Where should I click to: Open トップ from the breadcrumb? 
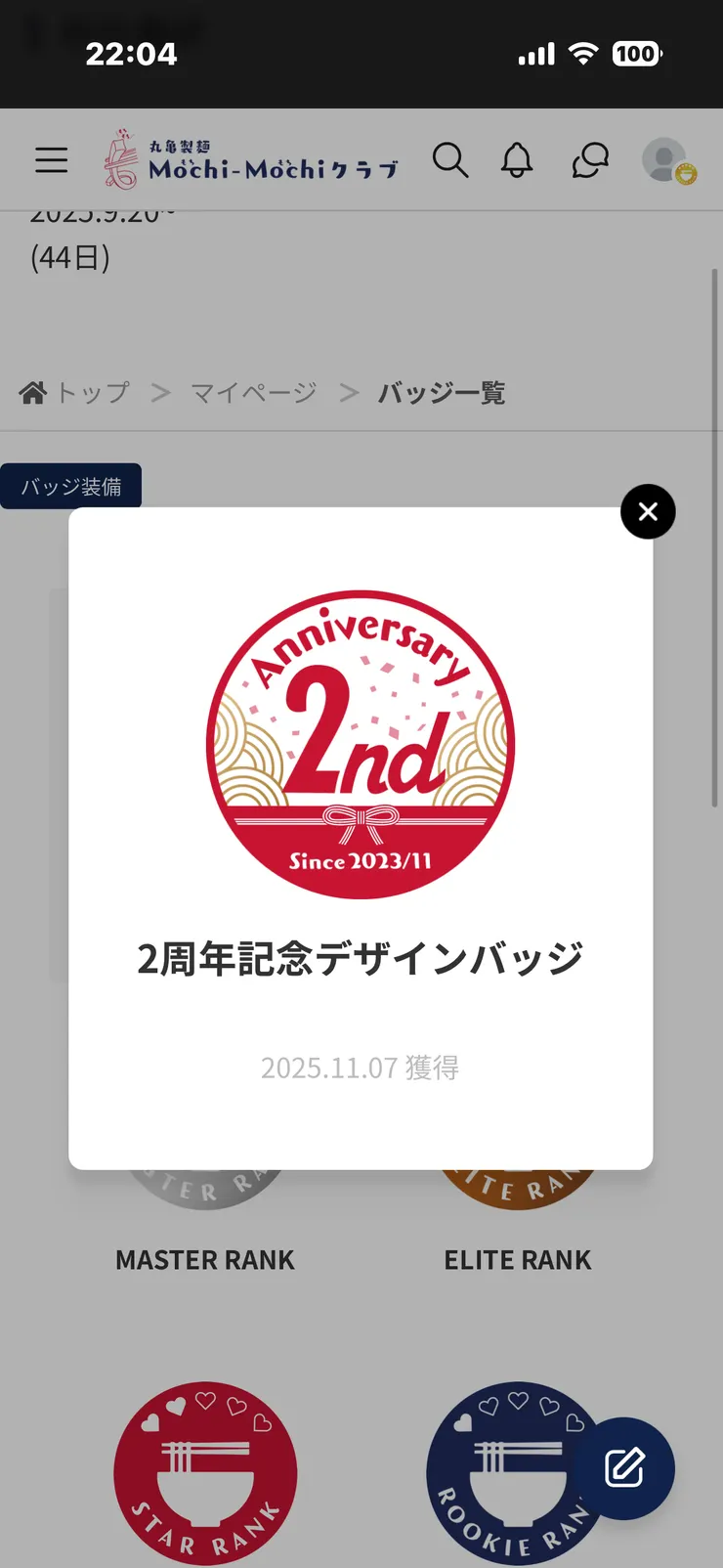pos(93,391)
